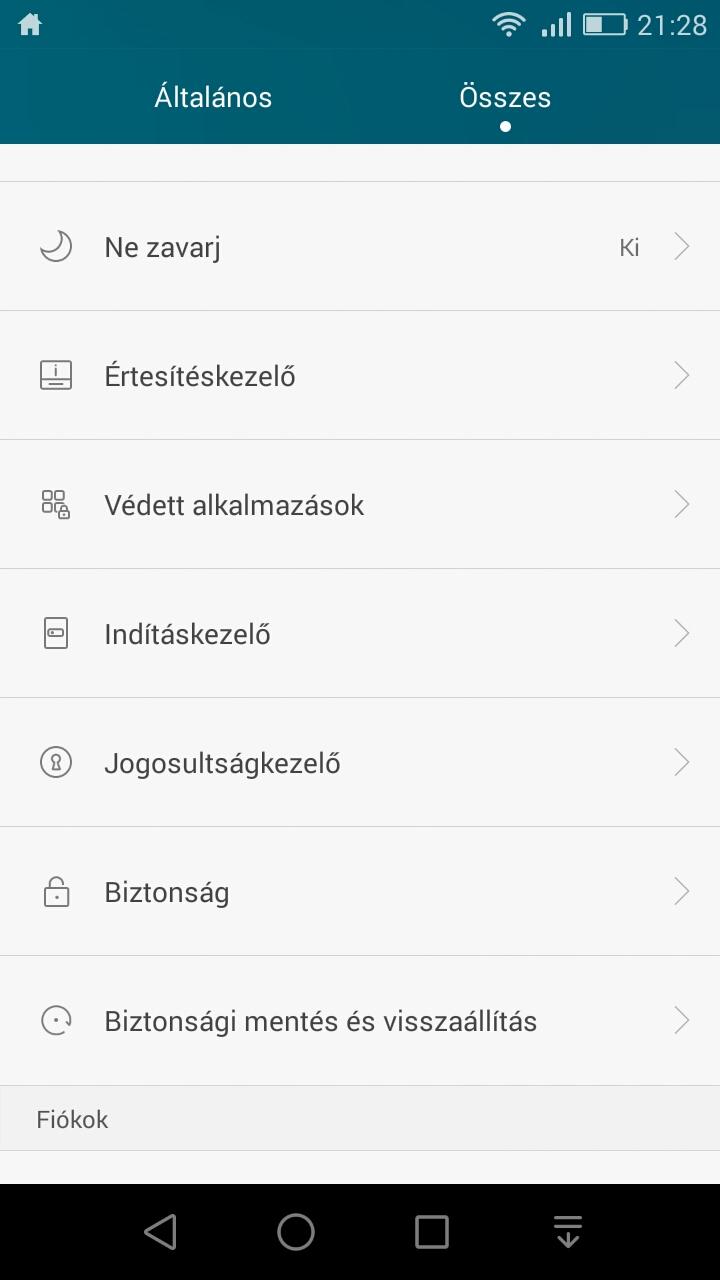Viewport: 720px width, 1280px height.
Task: Open Értesítéskezelő
Action: (x=360, y=376)
